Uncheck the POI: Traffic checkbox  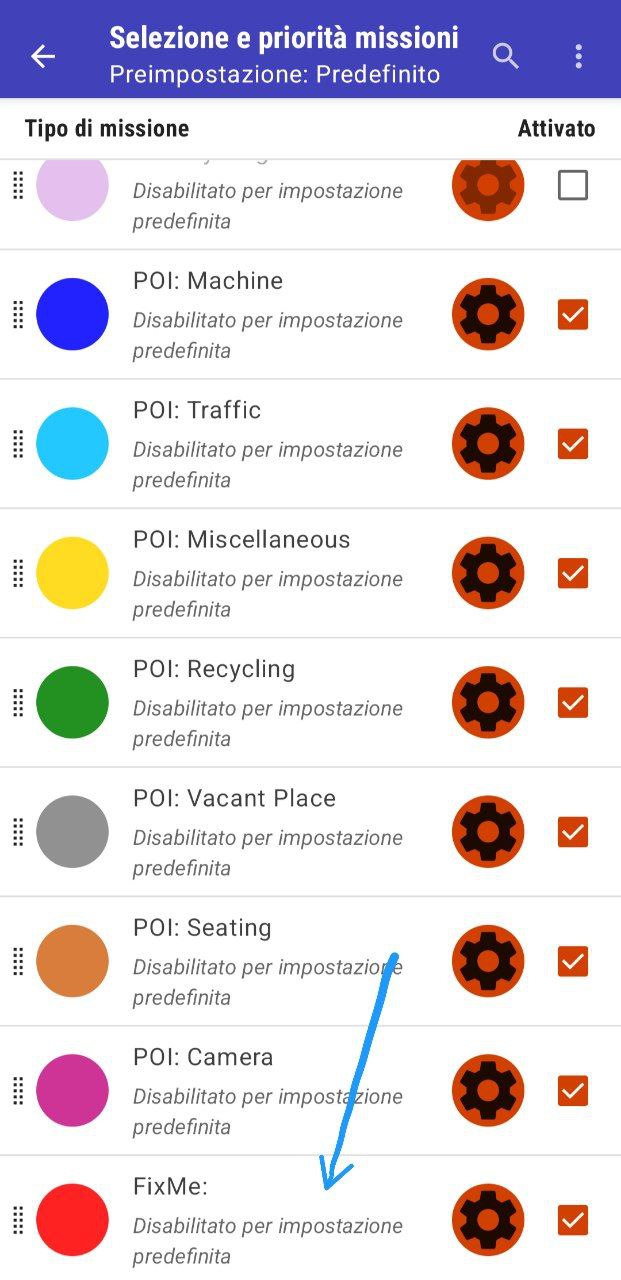click(573, 444)
